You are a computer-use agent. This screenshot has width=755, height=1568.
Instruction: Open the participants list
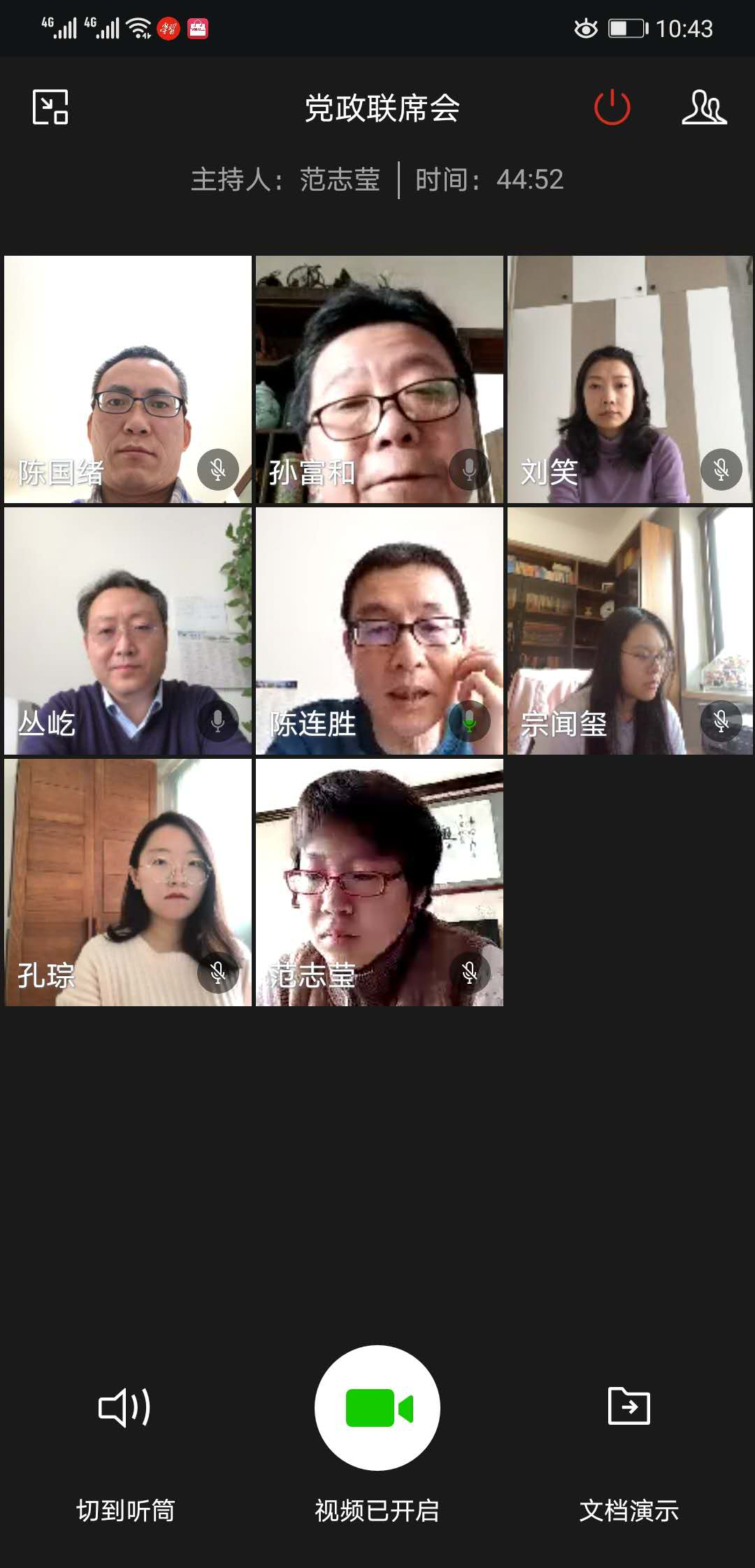[x=703, y=108]
